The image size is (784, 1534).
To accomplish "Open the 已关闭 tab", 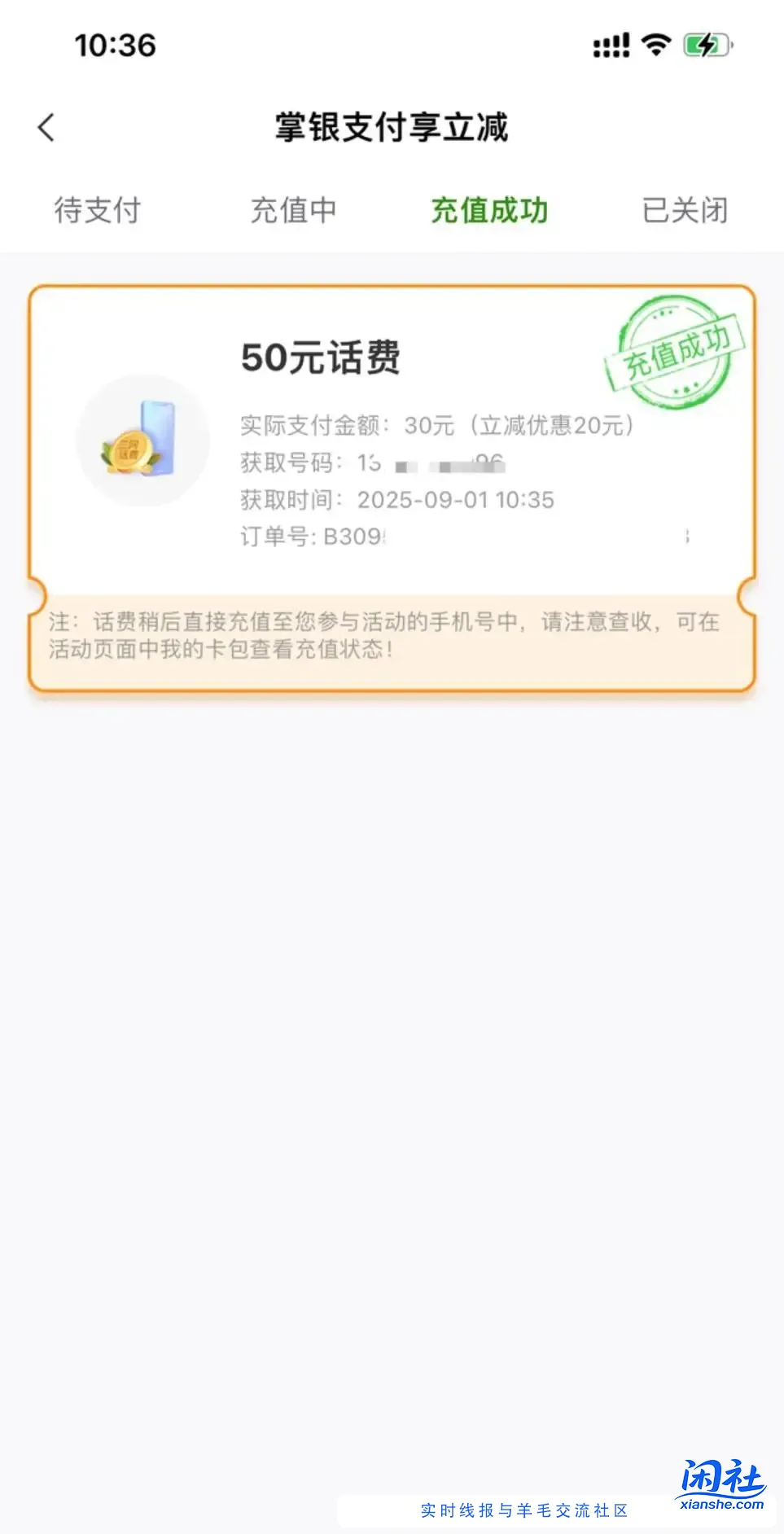I will click(x=685, y=211).
